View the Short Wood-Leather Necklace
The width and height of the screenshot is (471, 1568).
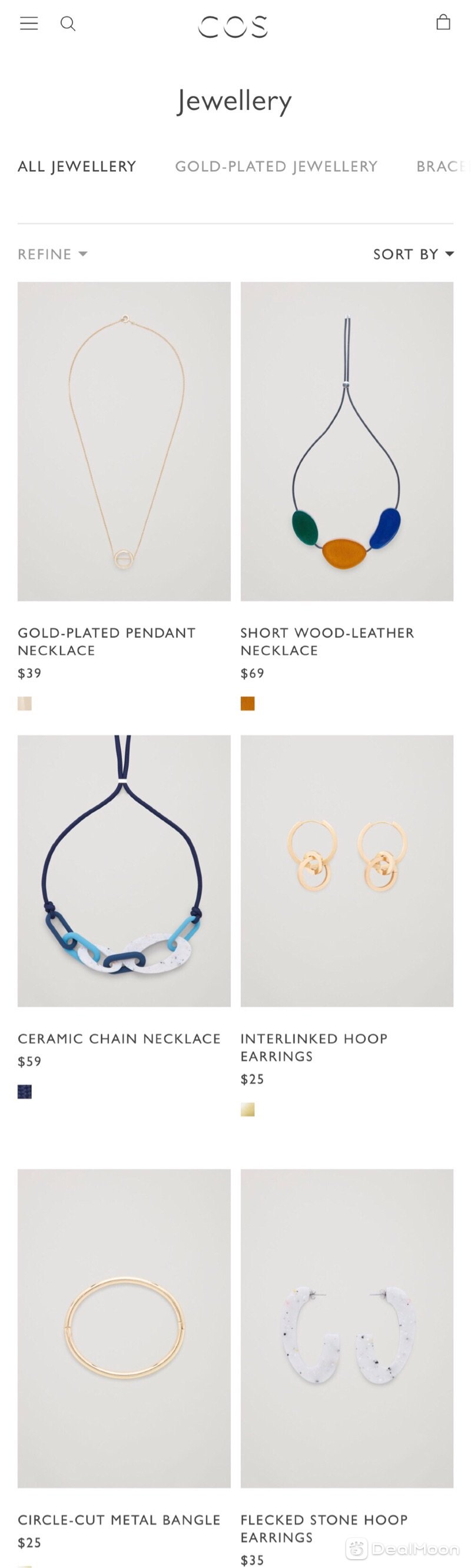point(347,441)
